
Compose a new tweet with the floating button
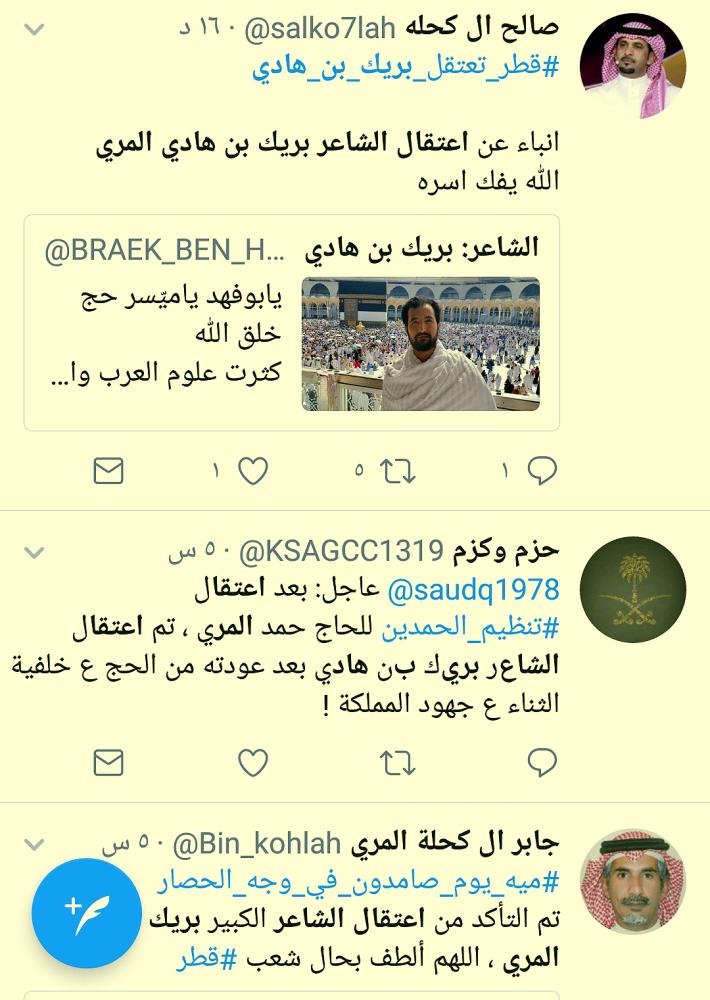[85, 912]
